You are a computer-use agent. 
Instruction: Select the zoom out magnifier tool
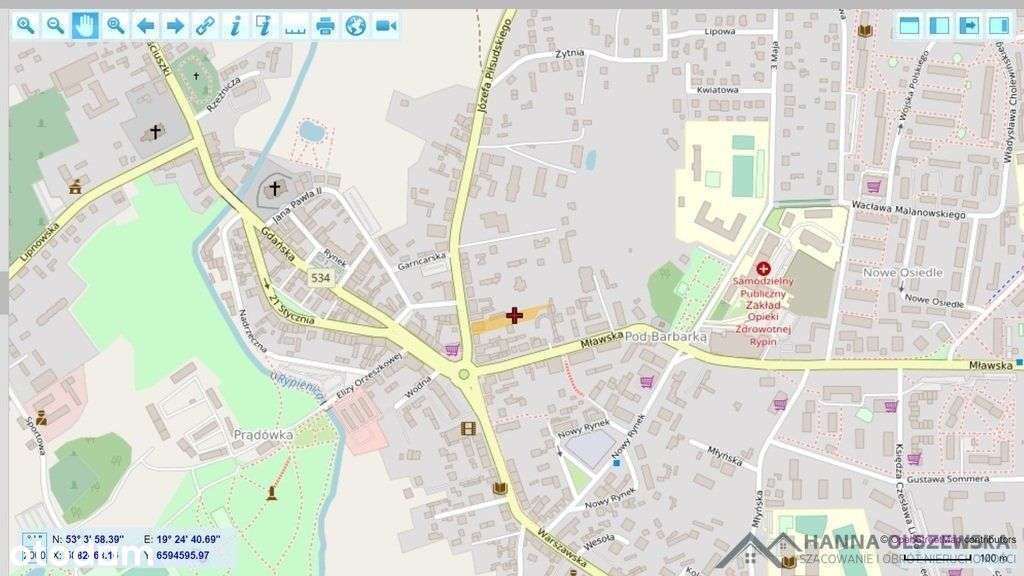tap(56, 25)
